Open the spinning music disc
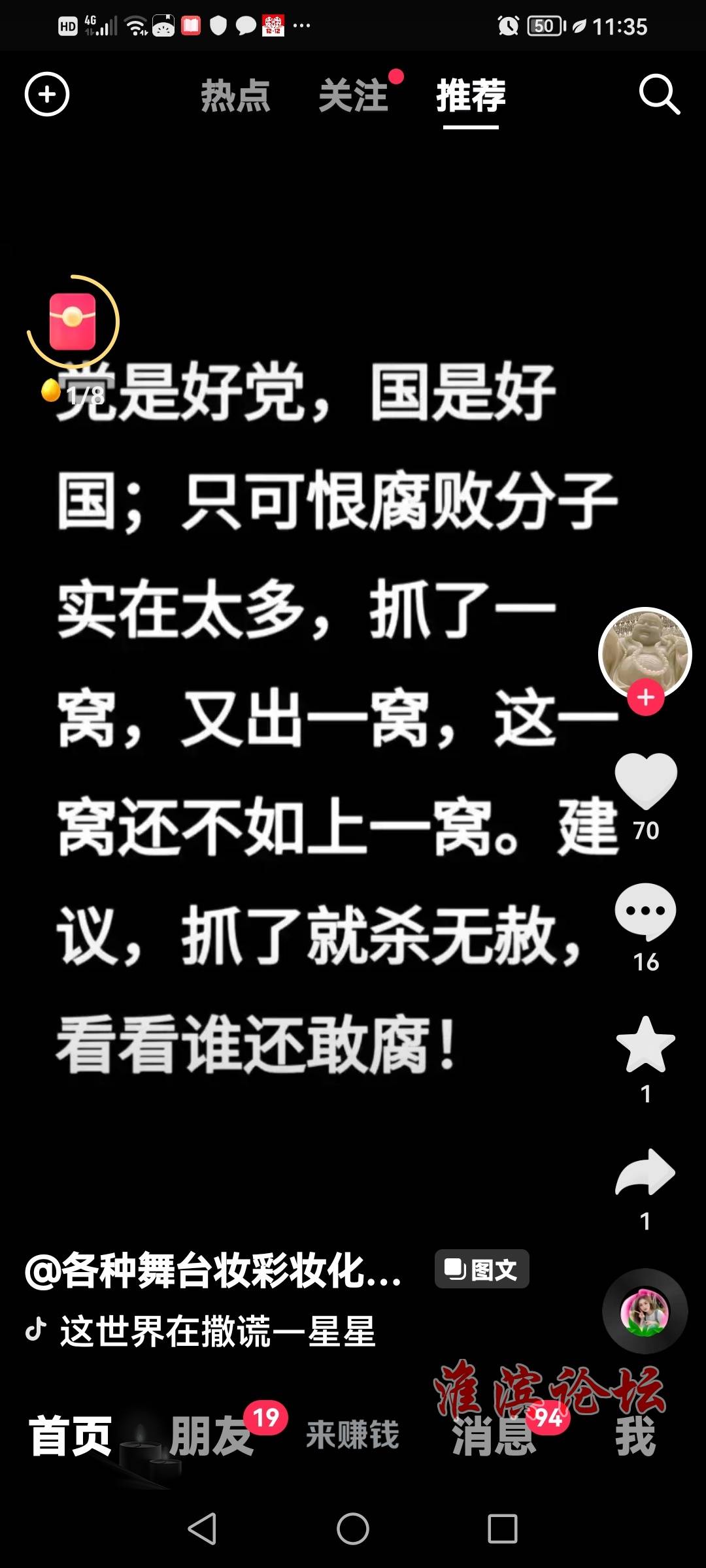The width and height of the screenshot is (706, 1568). click(x=645, y=1311)
